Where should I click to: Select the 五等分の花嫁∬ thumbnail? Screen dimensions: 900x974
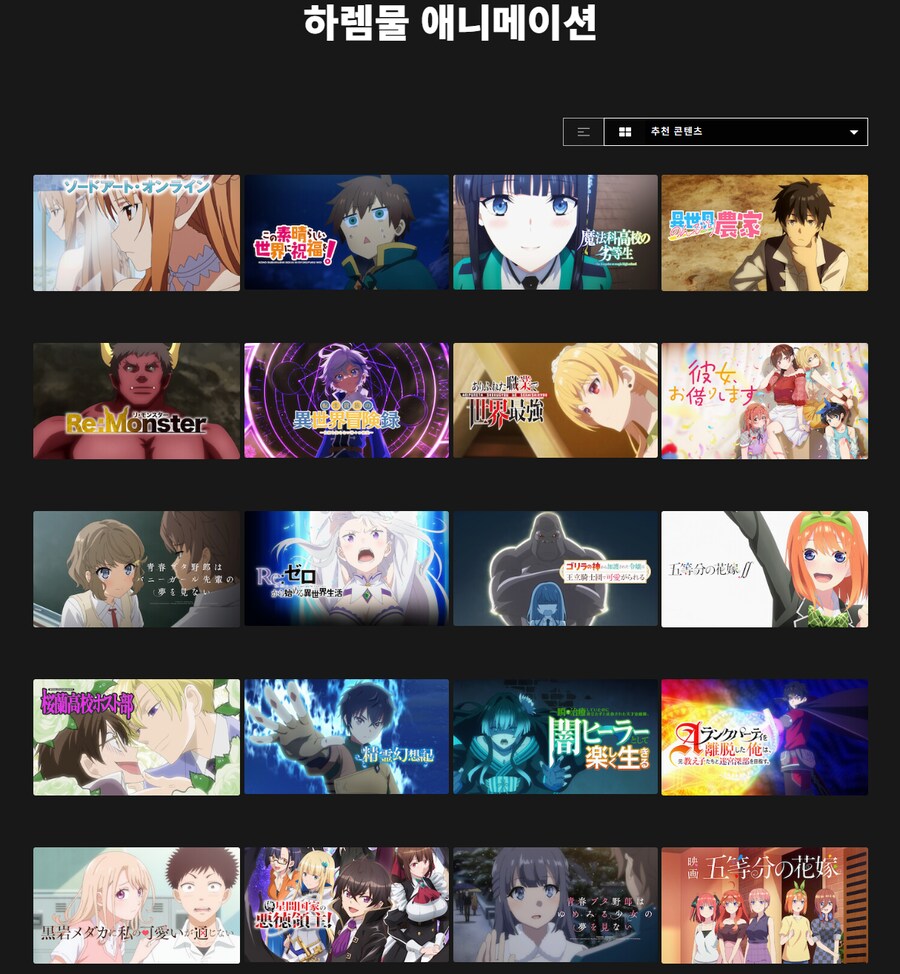click(764, 569)
